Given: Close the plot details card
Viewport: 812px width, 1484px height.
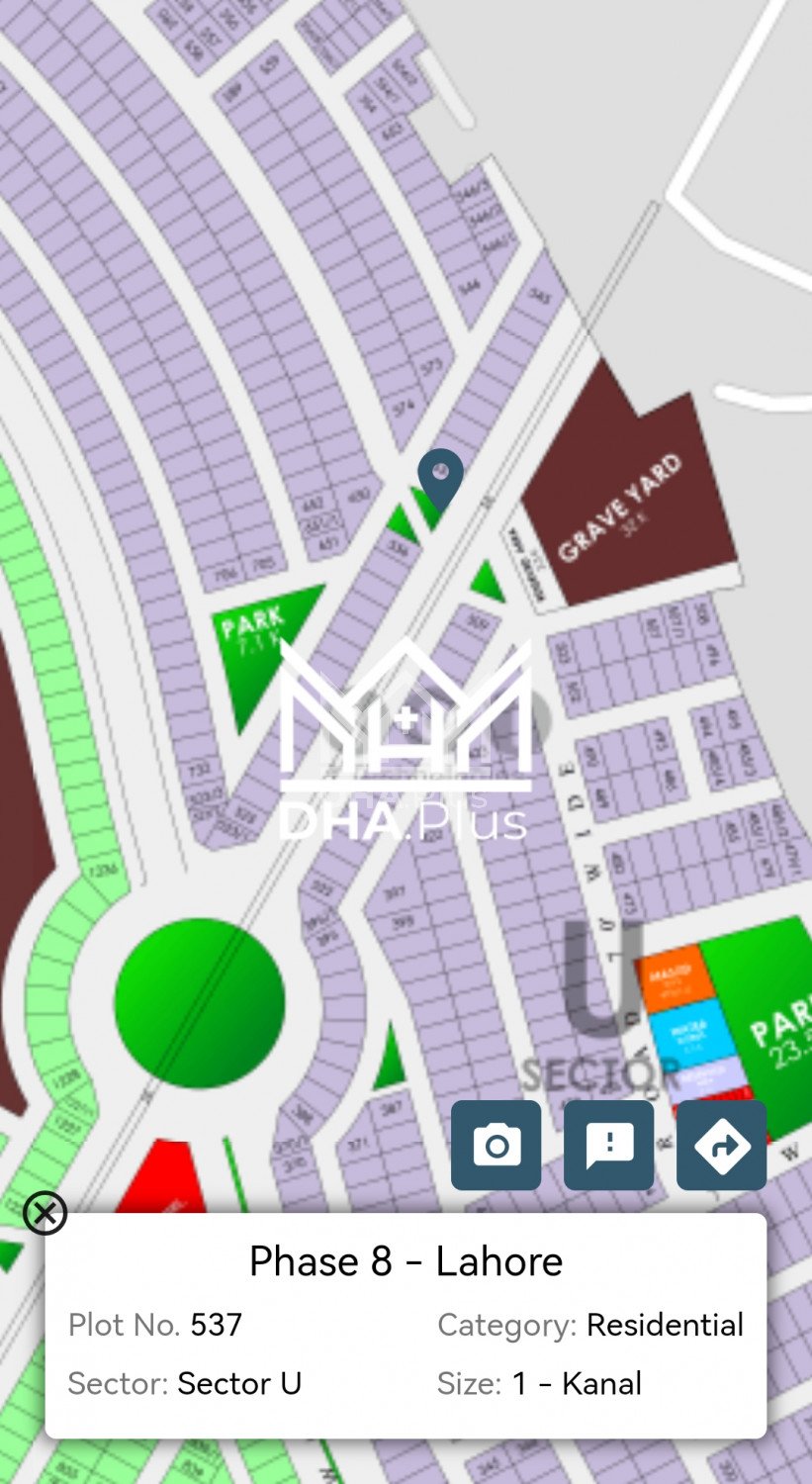Looking at the screenshot, I should (45, 1213).
